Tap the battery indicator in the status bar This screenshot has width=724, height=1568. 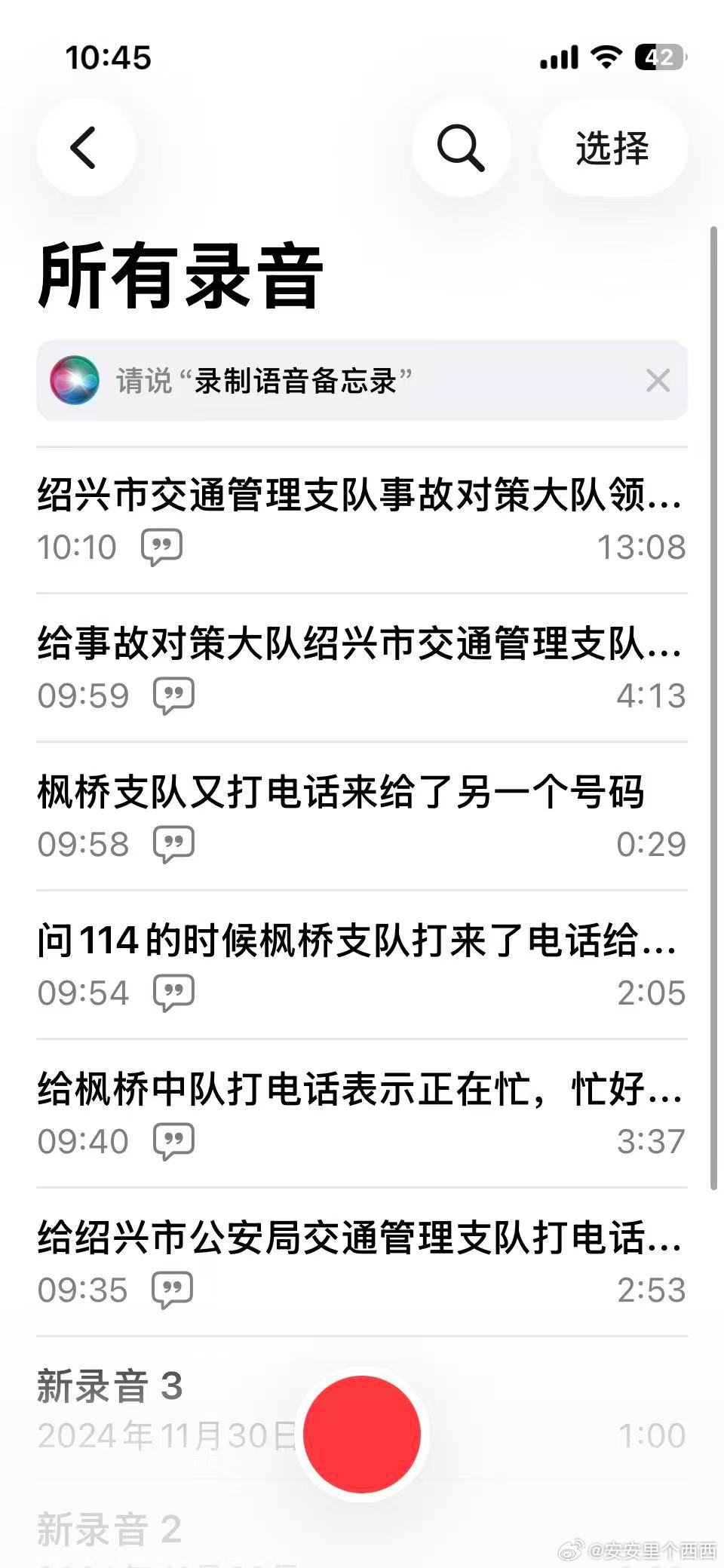pos(661,55)
